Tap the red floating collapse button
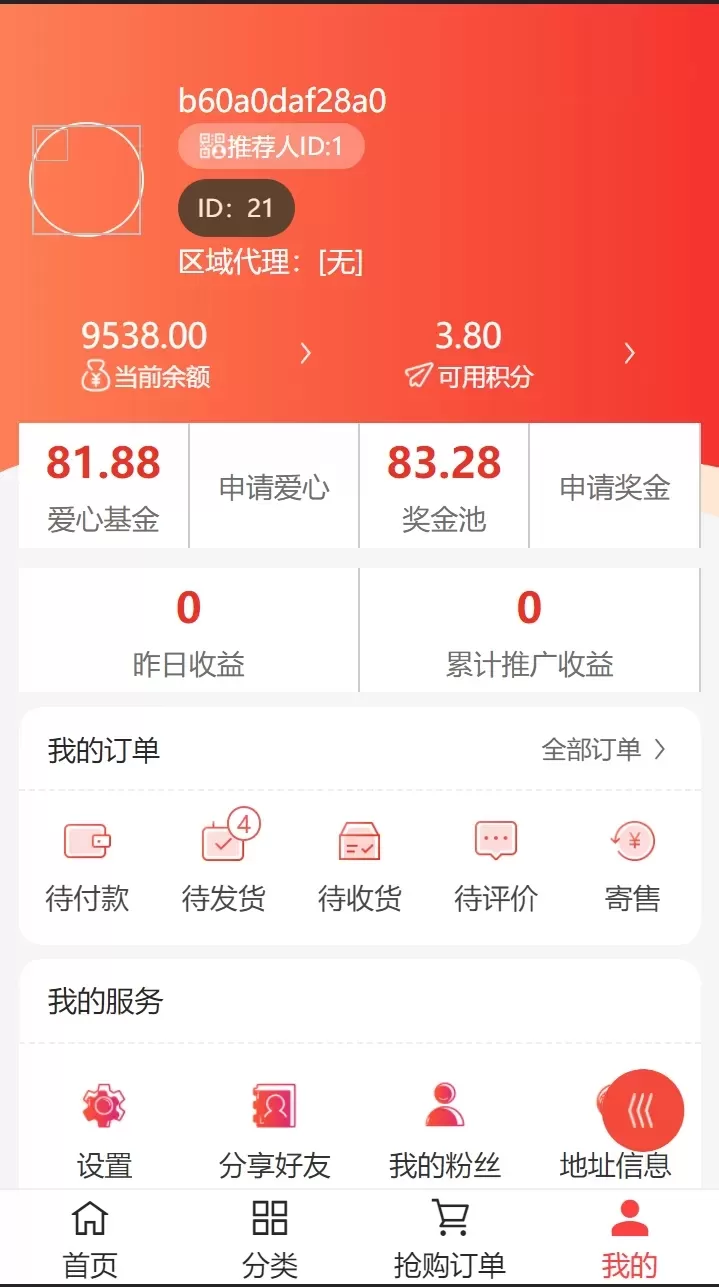The height and width of the screenshot is (1287, 719). 643,1110
